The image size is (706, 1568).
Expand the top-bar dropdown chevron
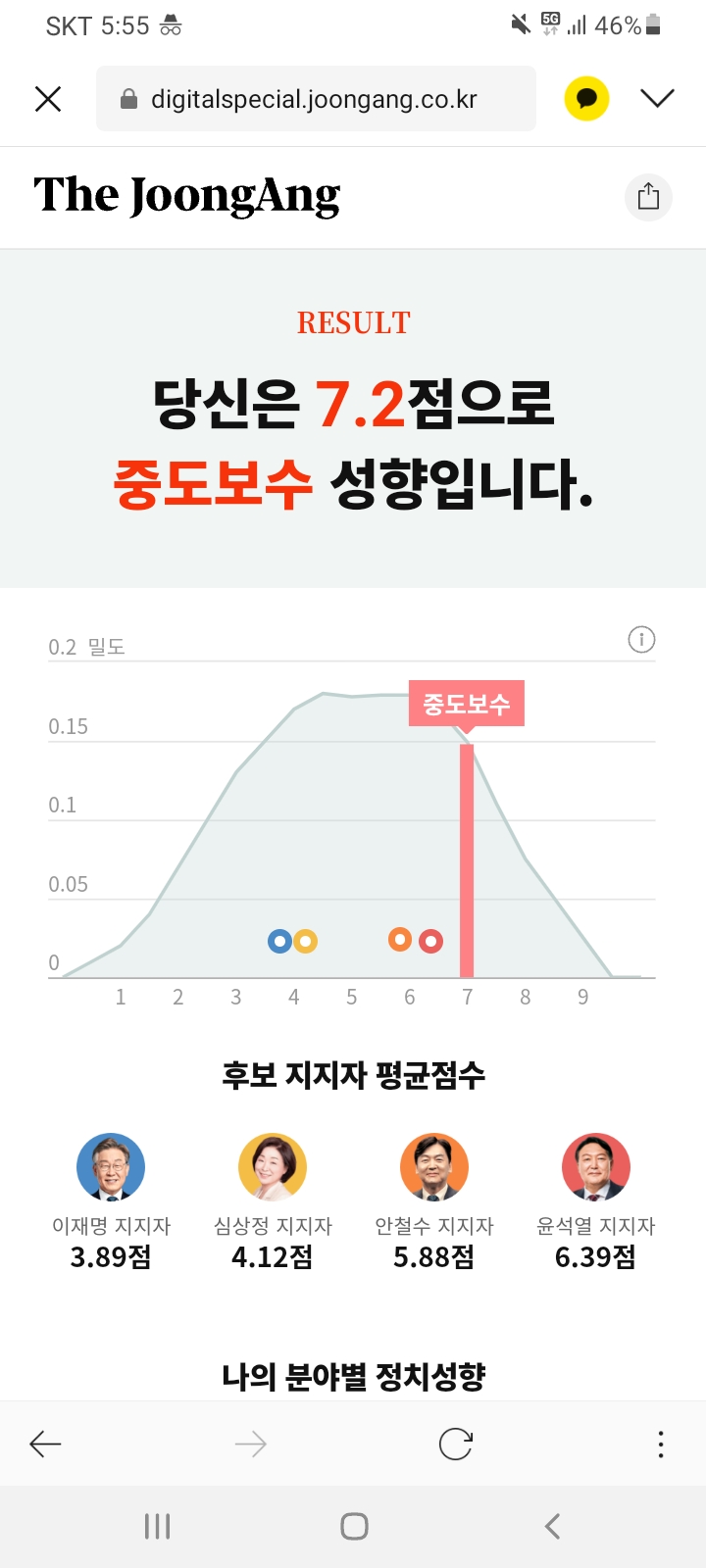(657, 98)
